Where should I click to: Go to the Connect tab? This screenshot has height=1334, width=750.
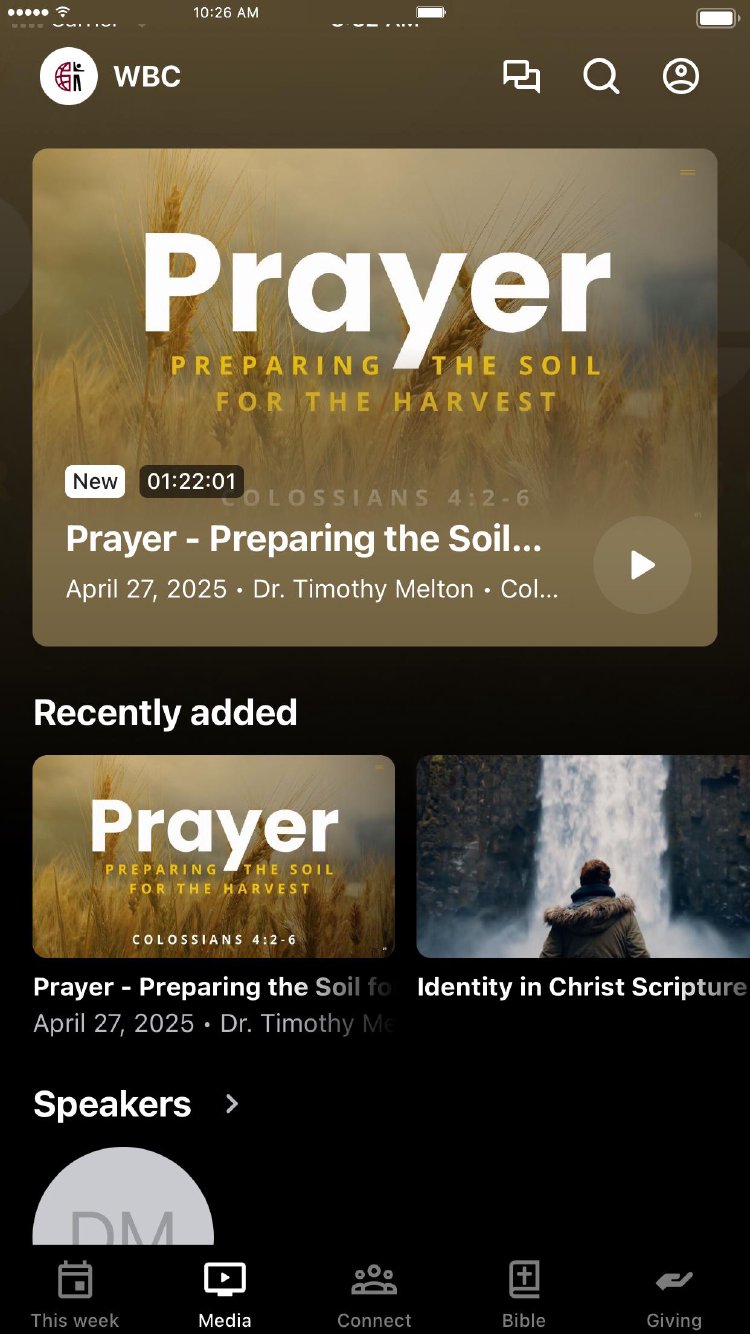click(374, 1294)
